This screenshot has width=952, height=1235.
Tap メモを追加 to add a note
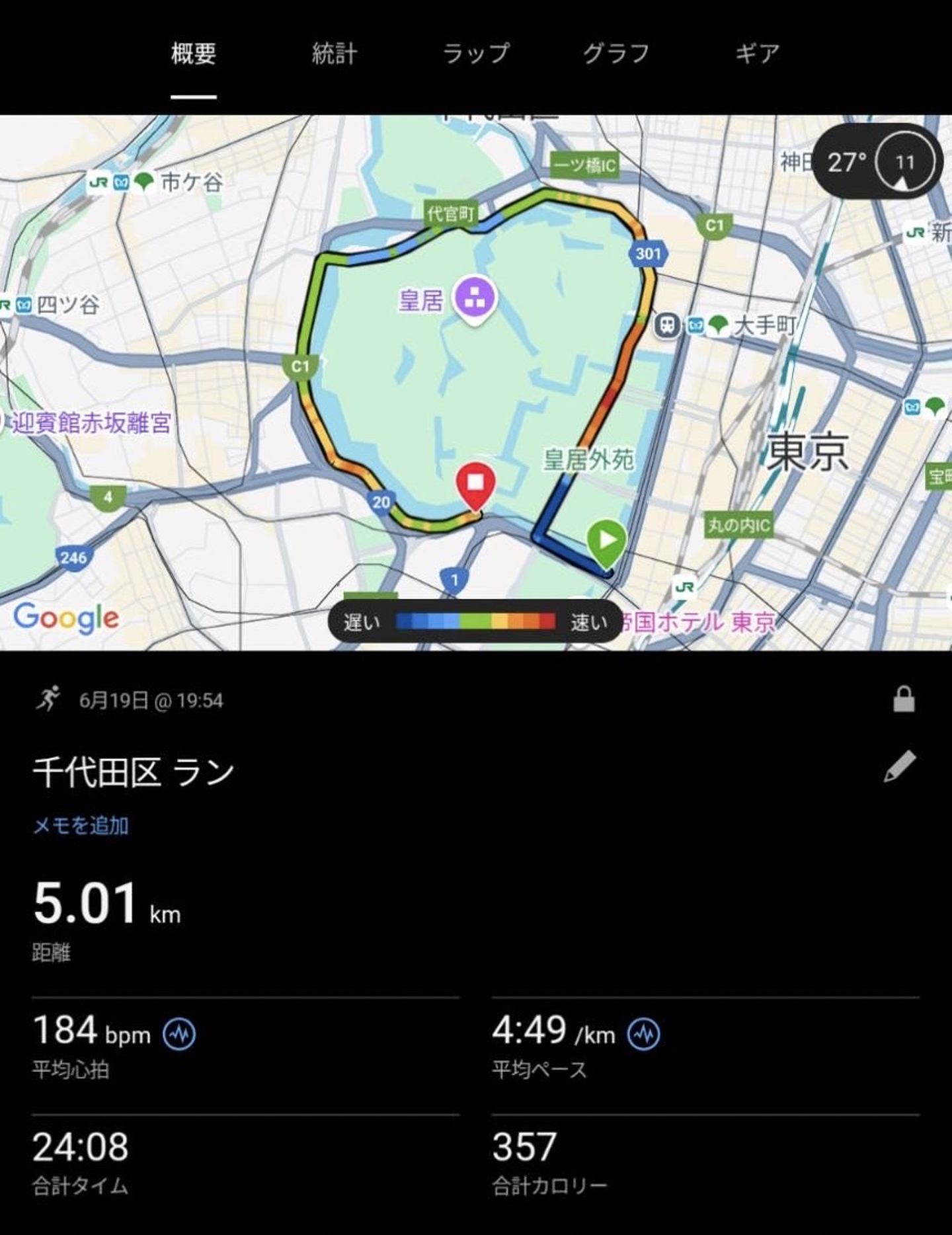(81, 826)
